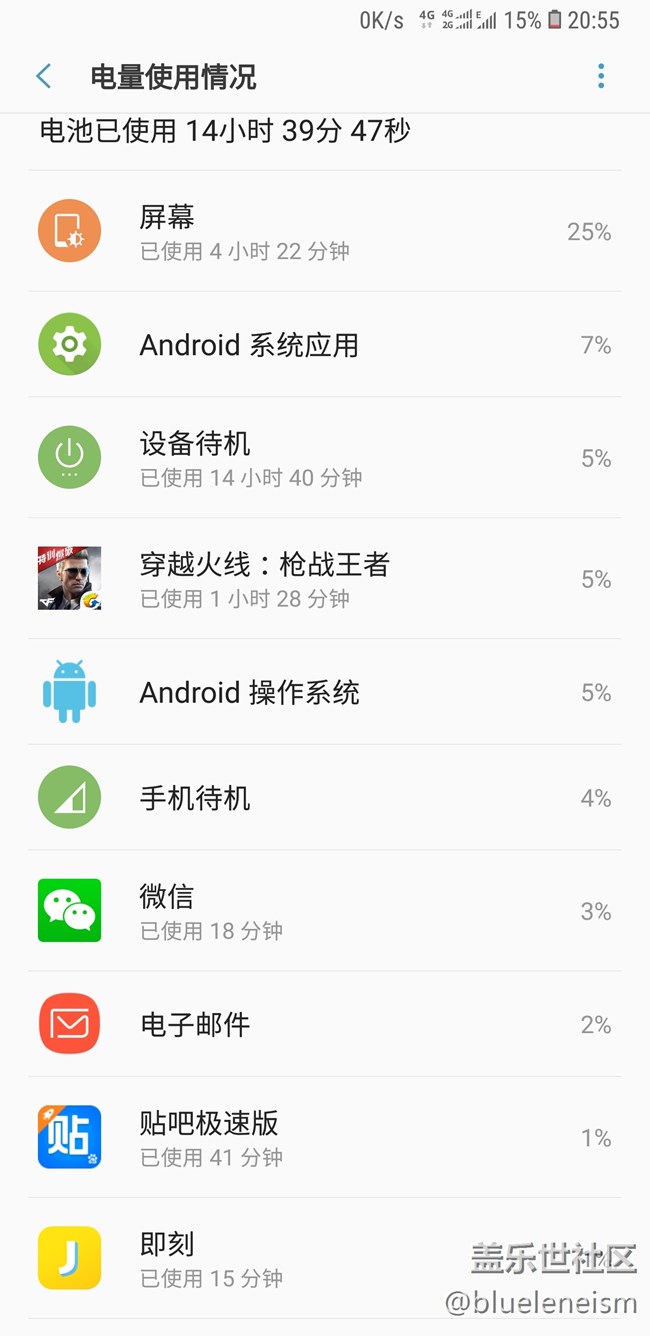View 电子邮件 battery usage
Viewport: 650px width, 1336px height.
(x=324, y=1024)
